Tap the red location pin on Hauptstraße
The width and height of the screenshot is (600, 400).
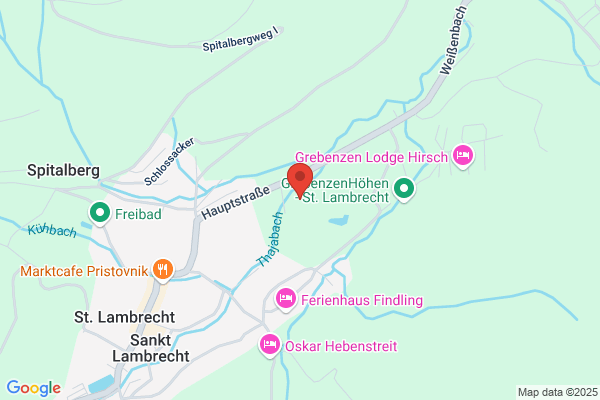300,181
